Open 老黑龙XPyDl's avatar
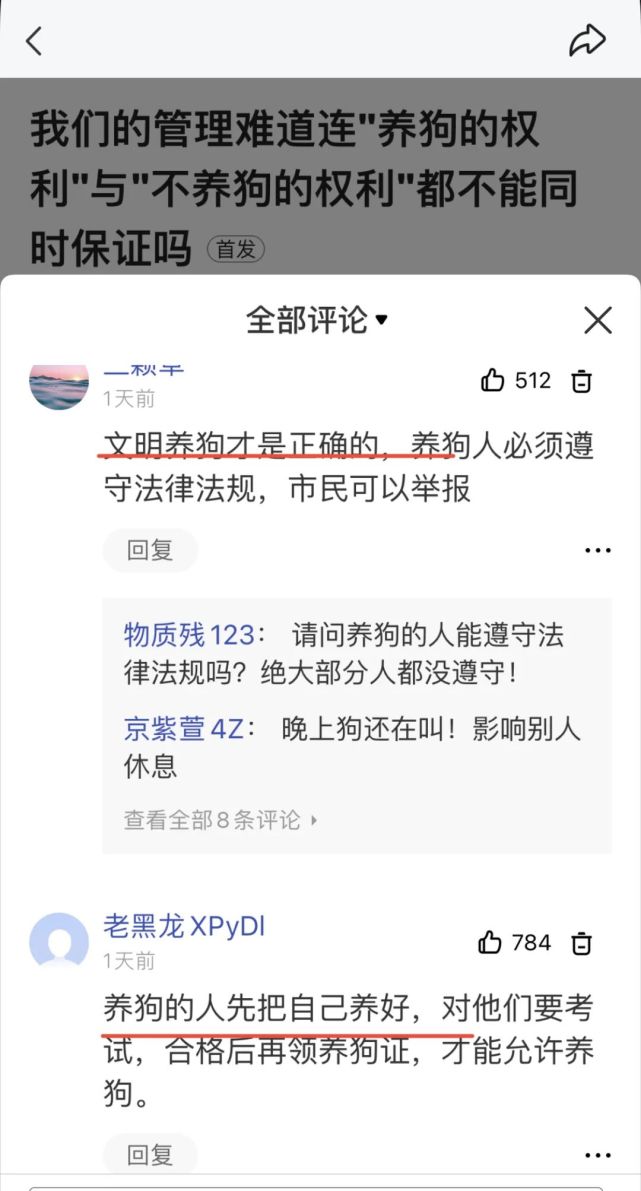The width and height of the screenshot is (641, 1191). (59, 941)
